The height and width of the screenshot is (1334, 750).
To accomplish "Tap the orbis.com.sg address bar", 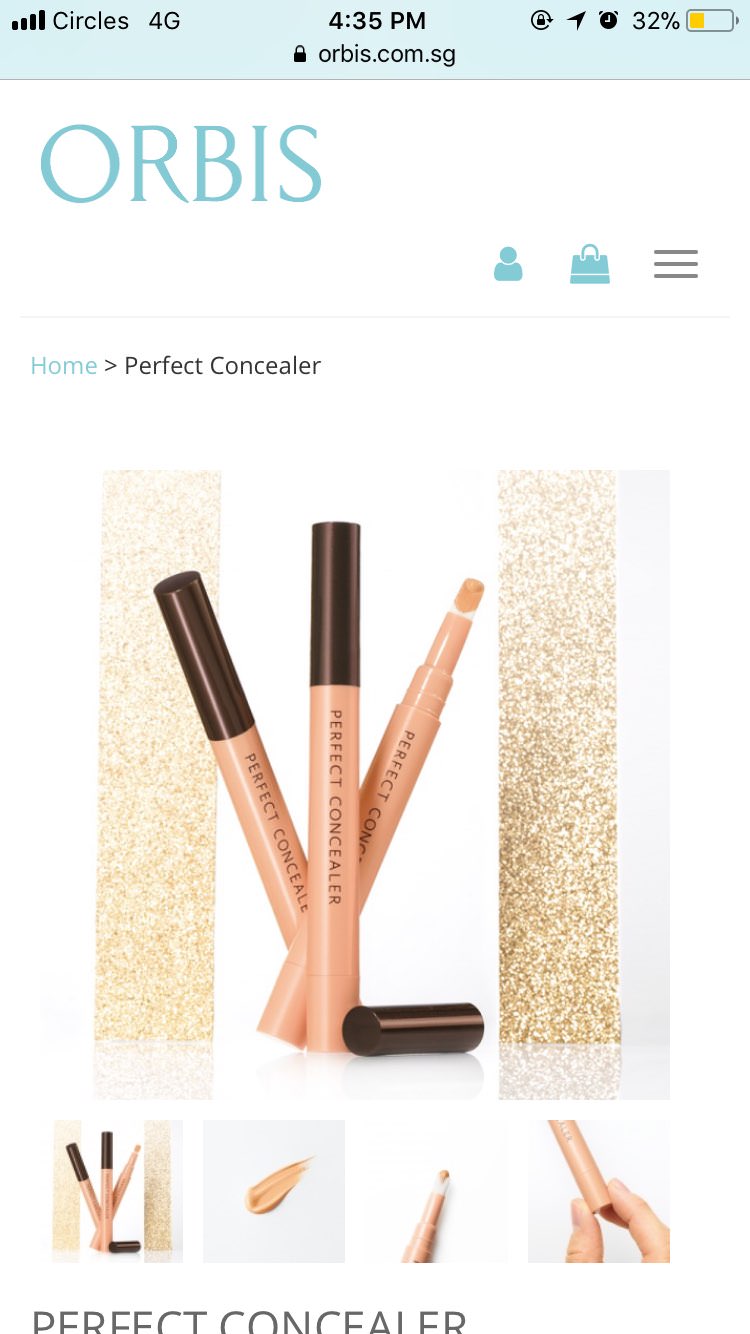I will [x=375, y=54].
